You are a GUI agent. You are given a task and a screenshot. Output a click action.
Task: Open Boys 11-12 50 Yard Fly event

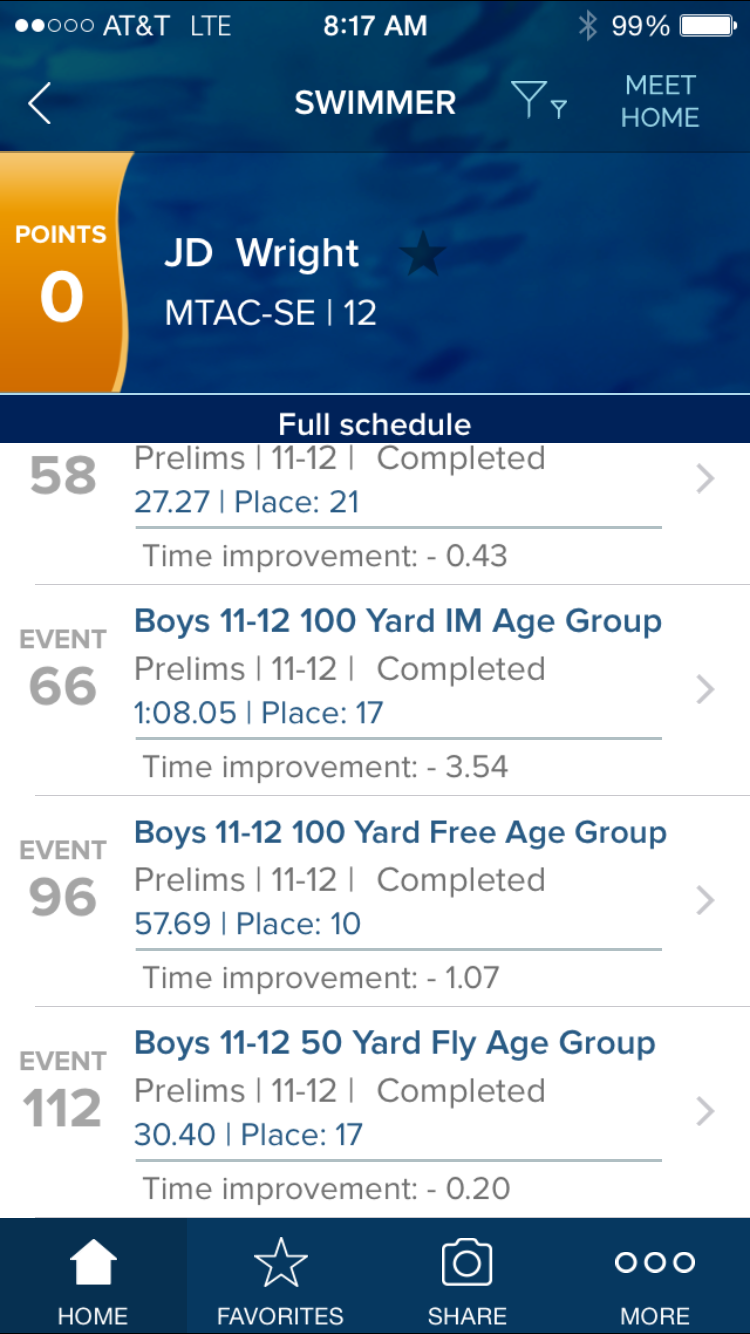point(375,1113)
